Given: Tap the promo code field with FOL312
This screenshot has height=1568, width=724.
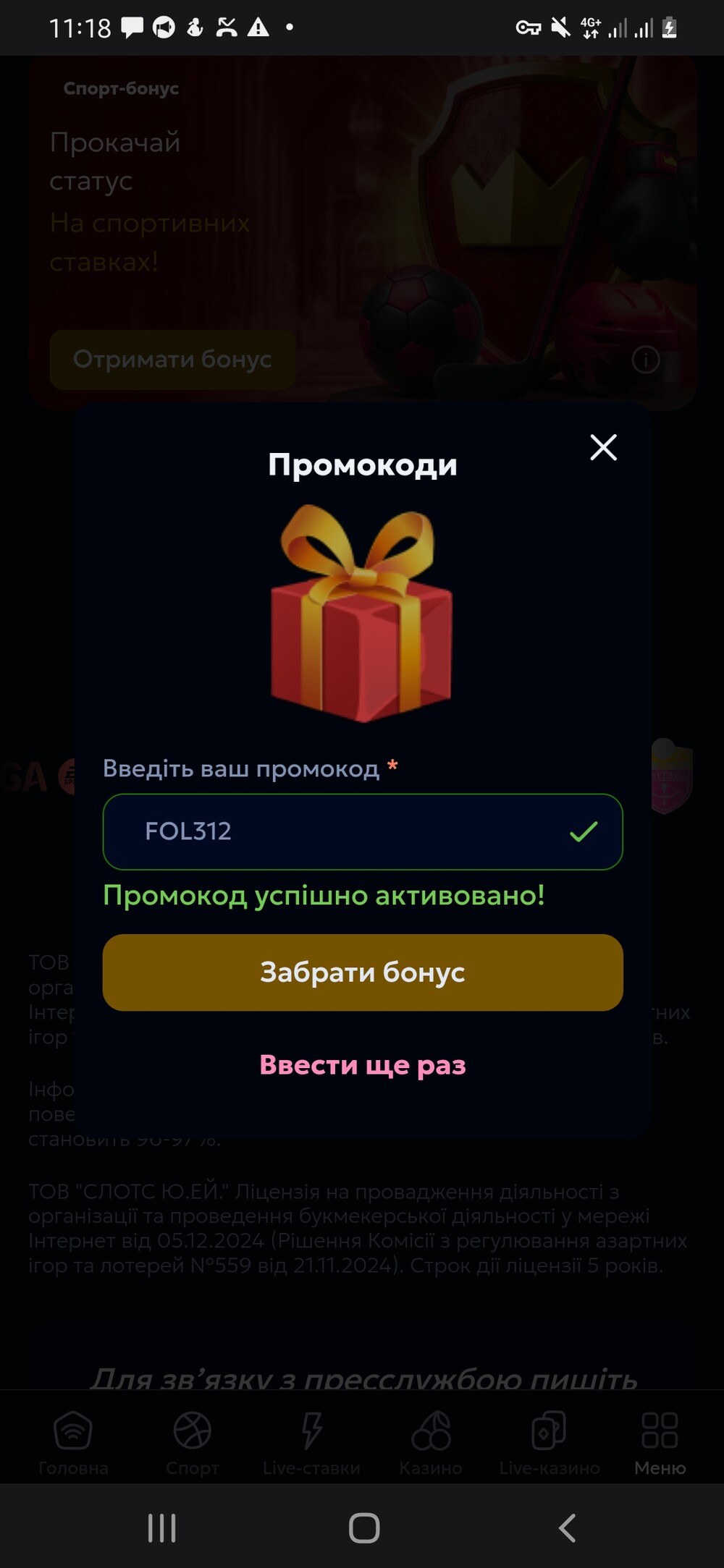Looking at the screenshot, I should (348, 831).
